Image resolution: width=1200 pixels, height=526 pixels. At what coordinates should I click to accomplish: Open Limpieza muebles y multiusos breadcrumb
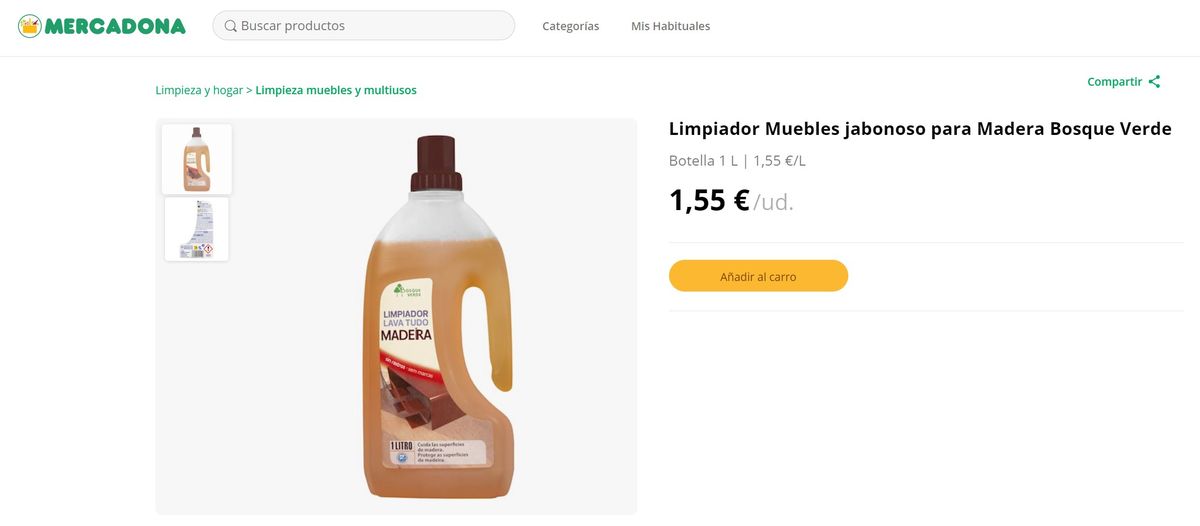pyautogui.click(x=336, y=90)
